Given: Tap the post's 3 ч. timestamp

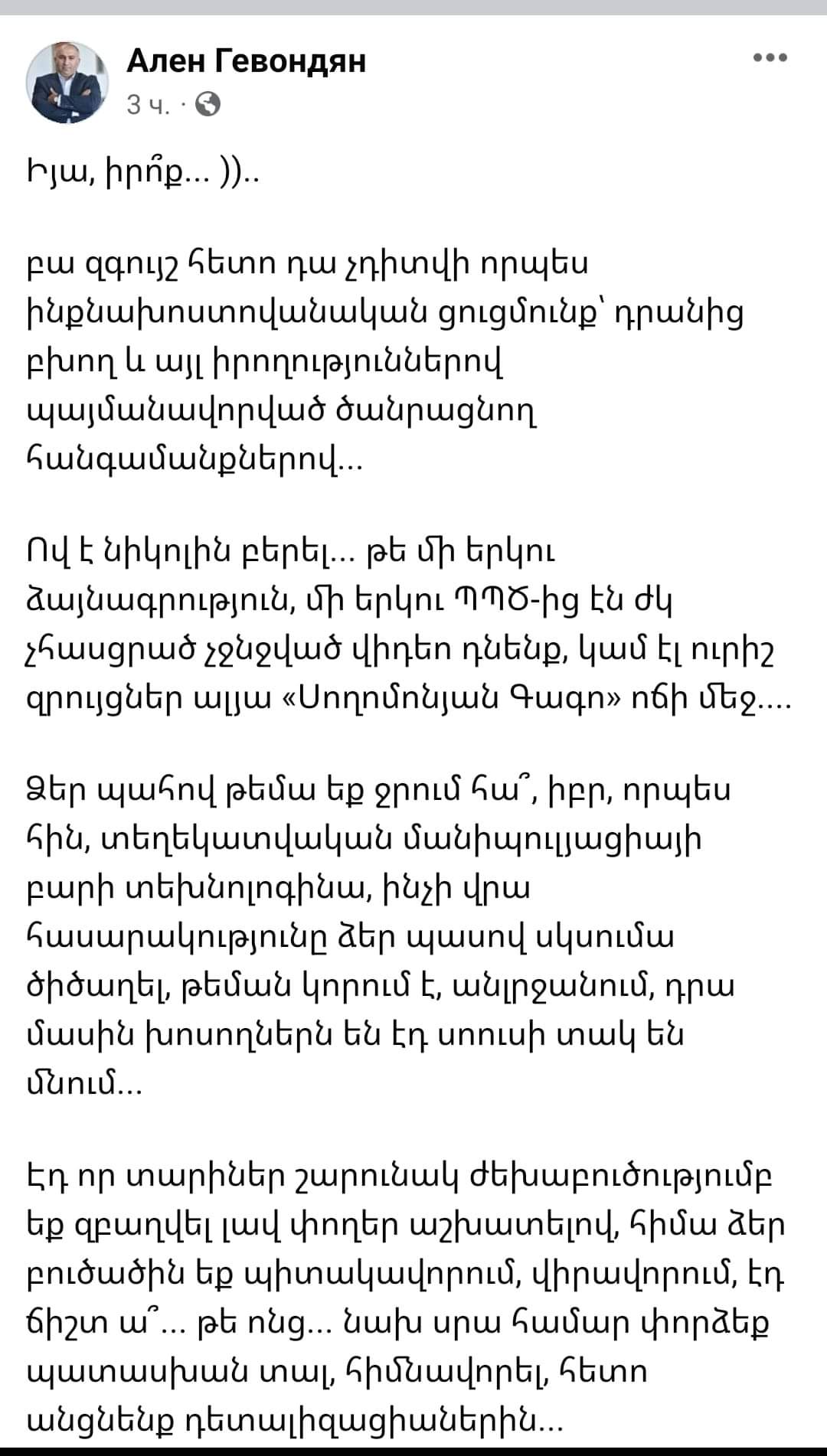Looking at the screenshot, I should [x=148, y=104].
